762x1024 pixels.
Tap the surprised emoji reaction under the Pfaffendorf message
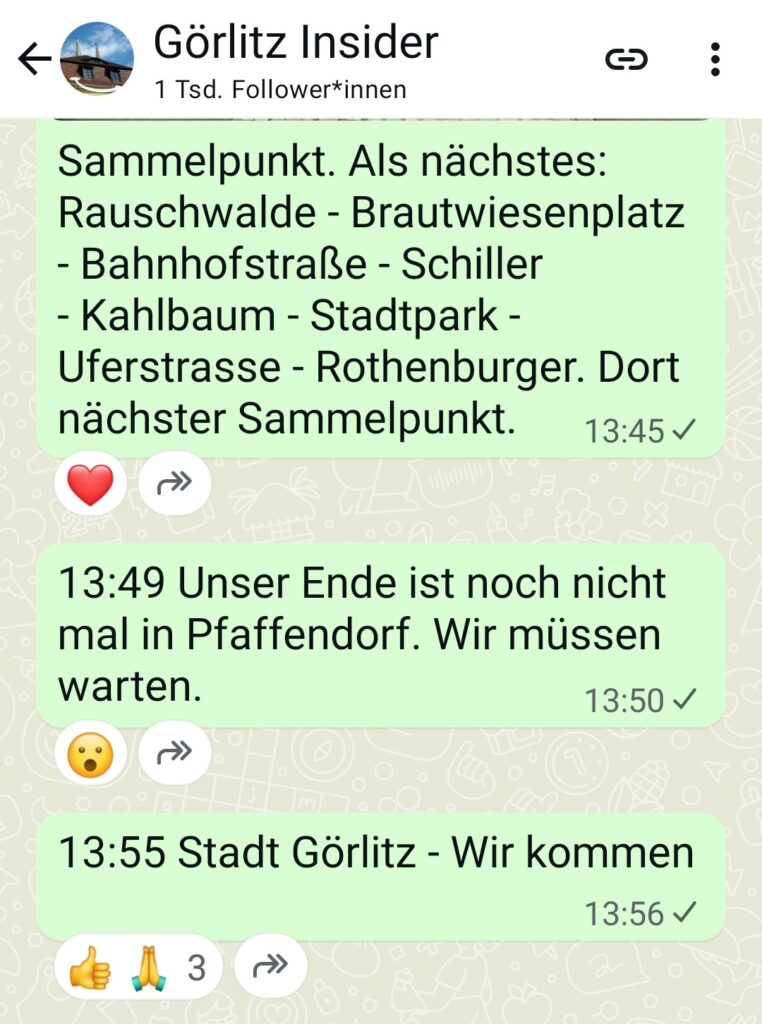pos(90,754)
